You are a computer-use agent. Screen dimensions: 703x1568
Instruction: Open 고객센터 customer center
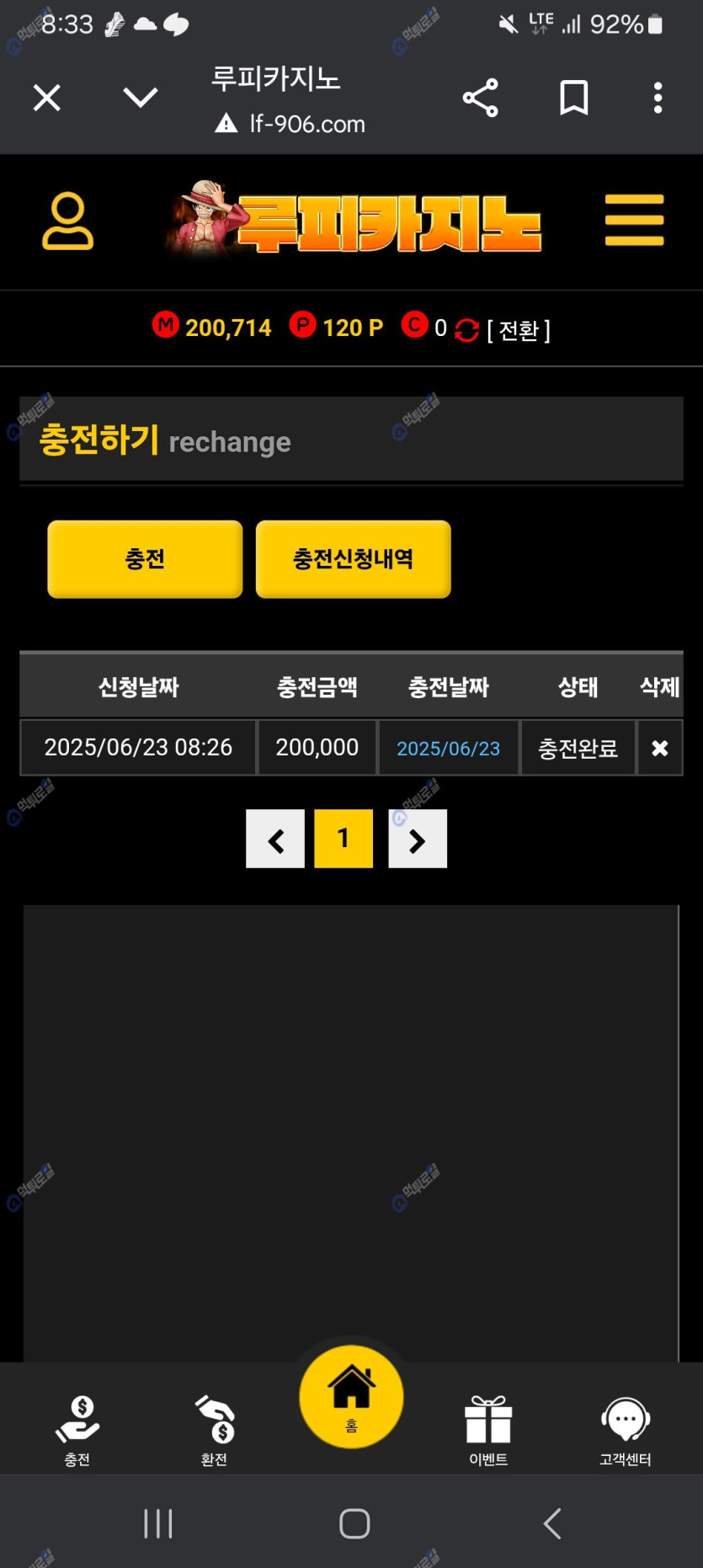coord(625,1430)
